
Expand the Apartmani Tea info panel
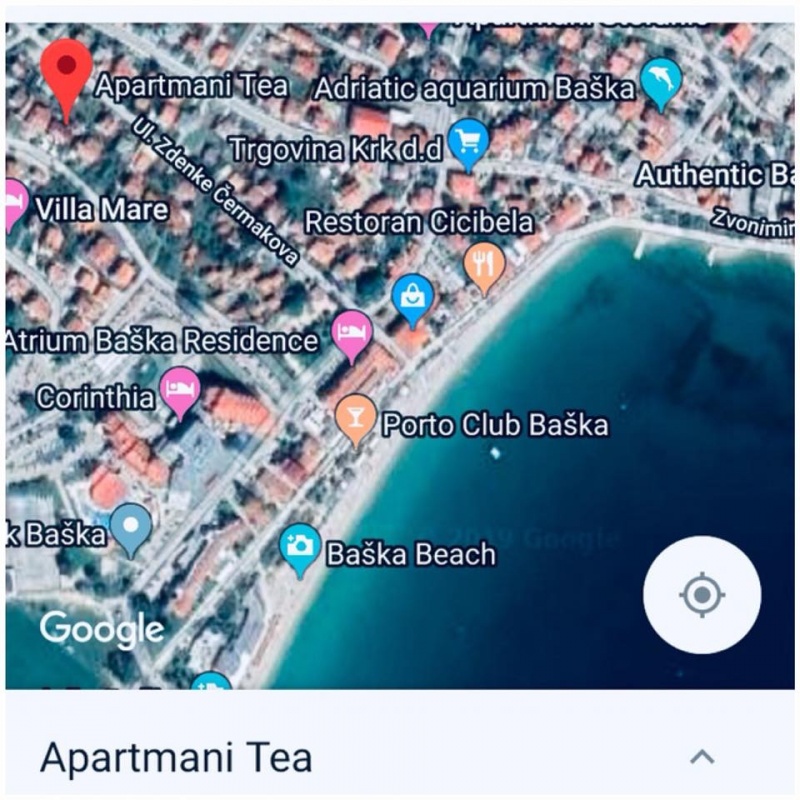702,757
